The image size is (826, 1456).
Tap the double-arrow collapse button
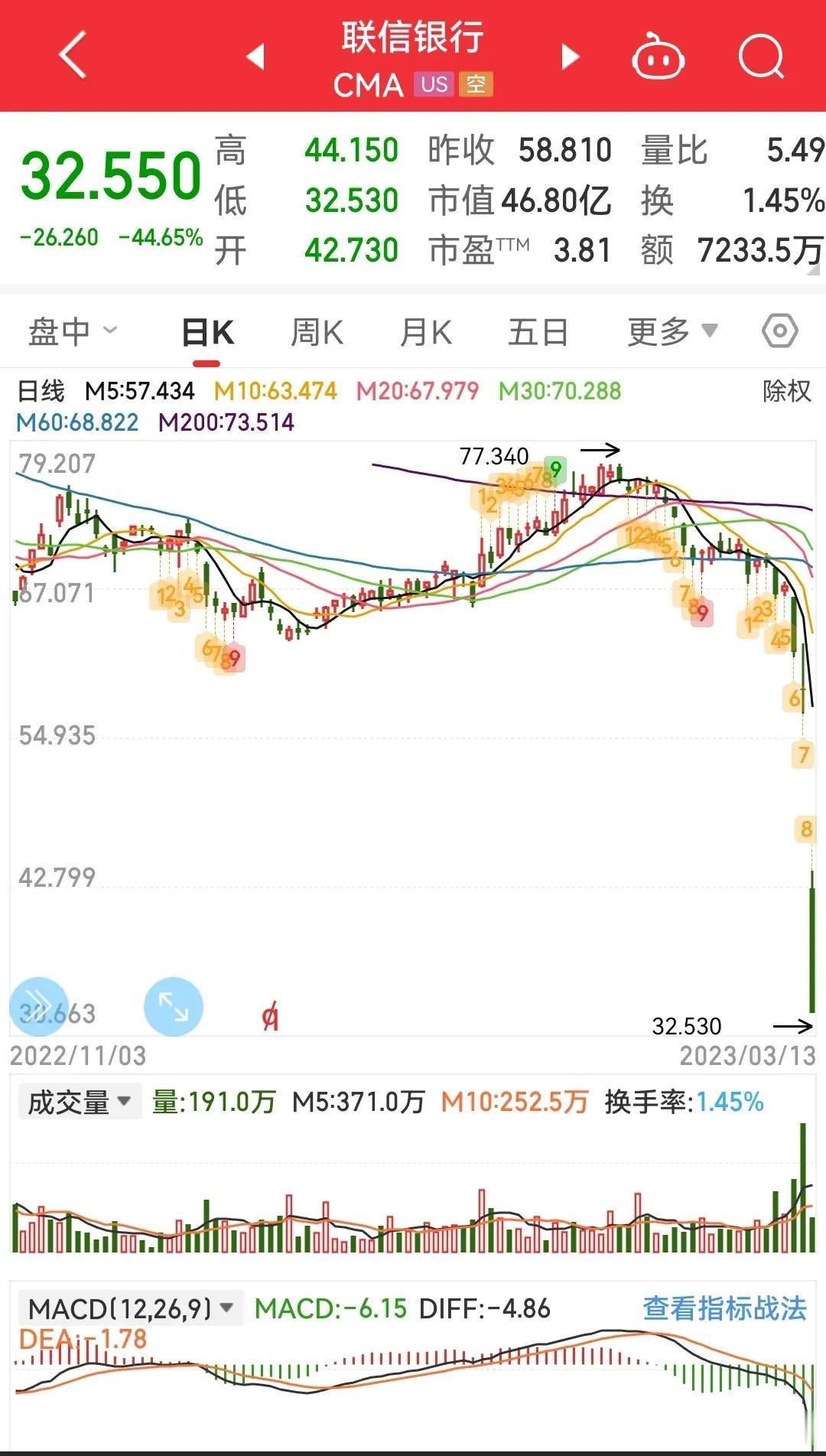tap(38, 1007)
